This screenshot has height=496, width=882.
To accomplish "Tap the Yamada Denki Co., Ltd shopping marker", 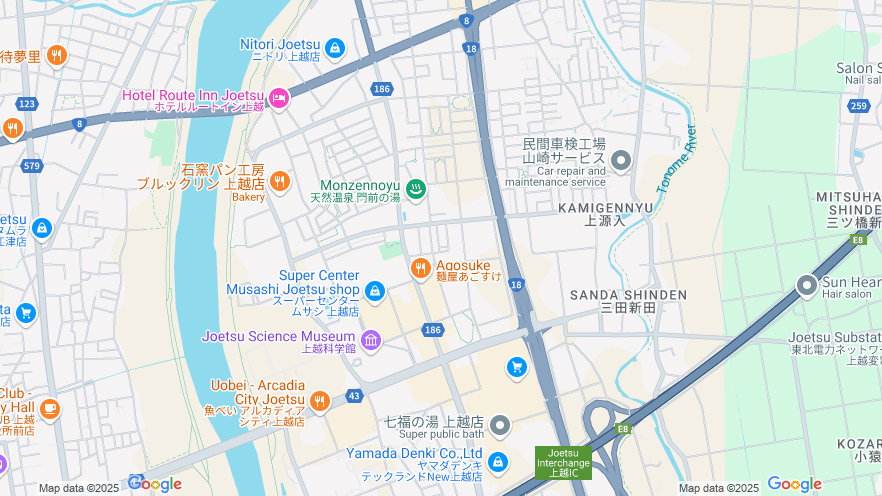I will pyautogui.click(x=497, y=462).
